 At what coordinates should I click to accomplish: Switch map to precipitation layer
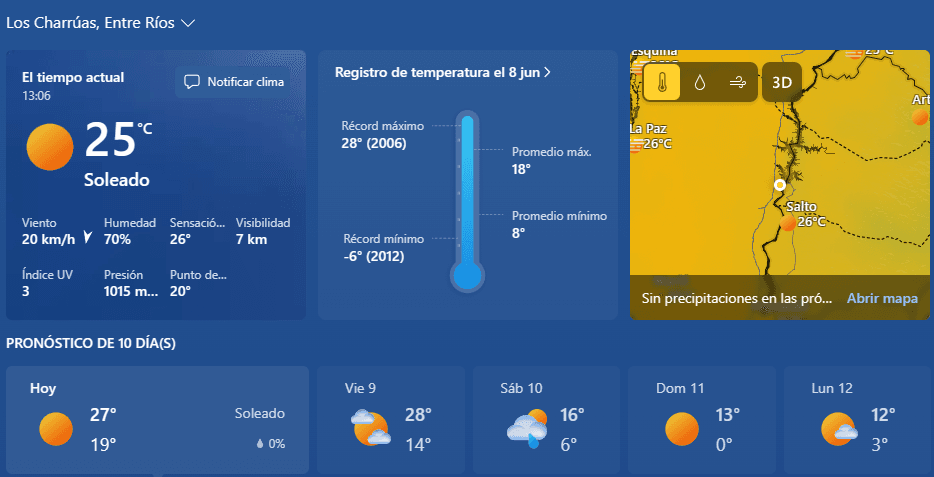coord(700,82)
